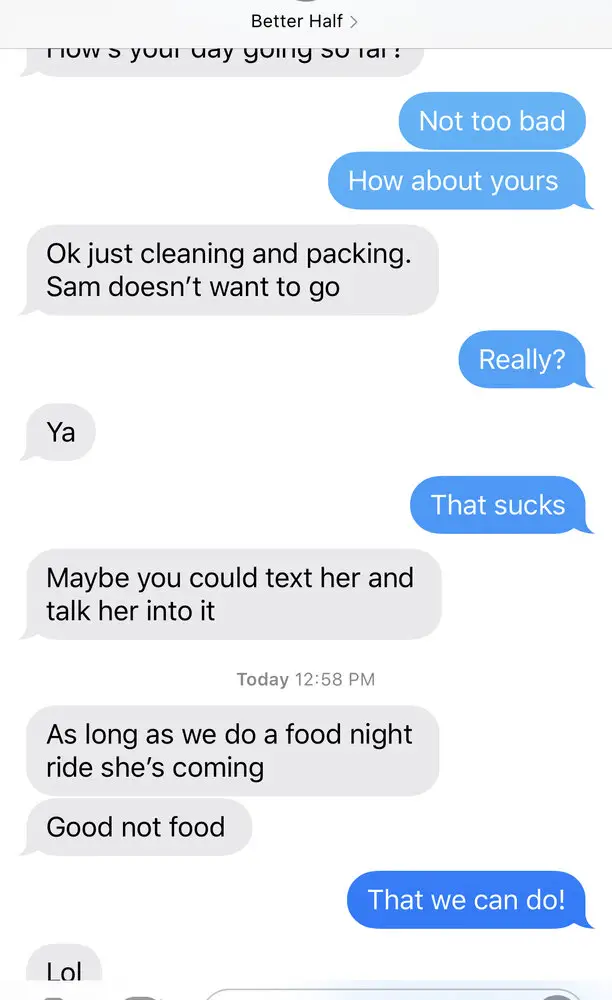Tap the message input field
The image size is (612, 1000).
pos(394,994)
